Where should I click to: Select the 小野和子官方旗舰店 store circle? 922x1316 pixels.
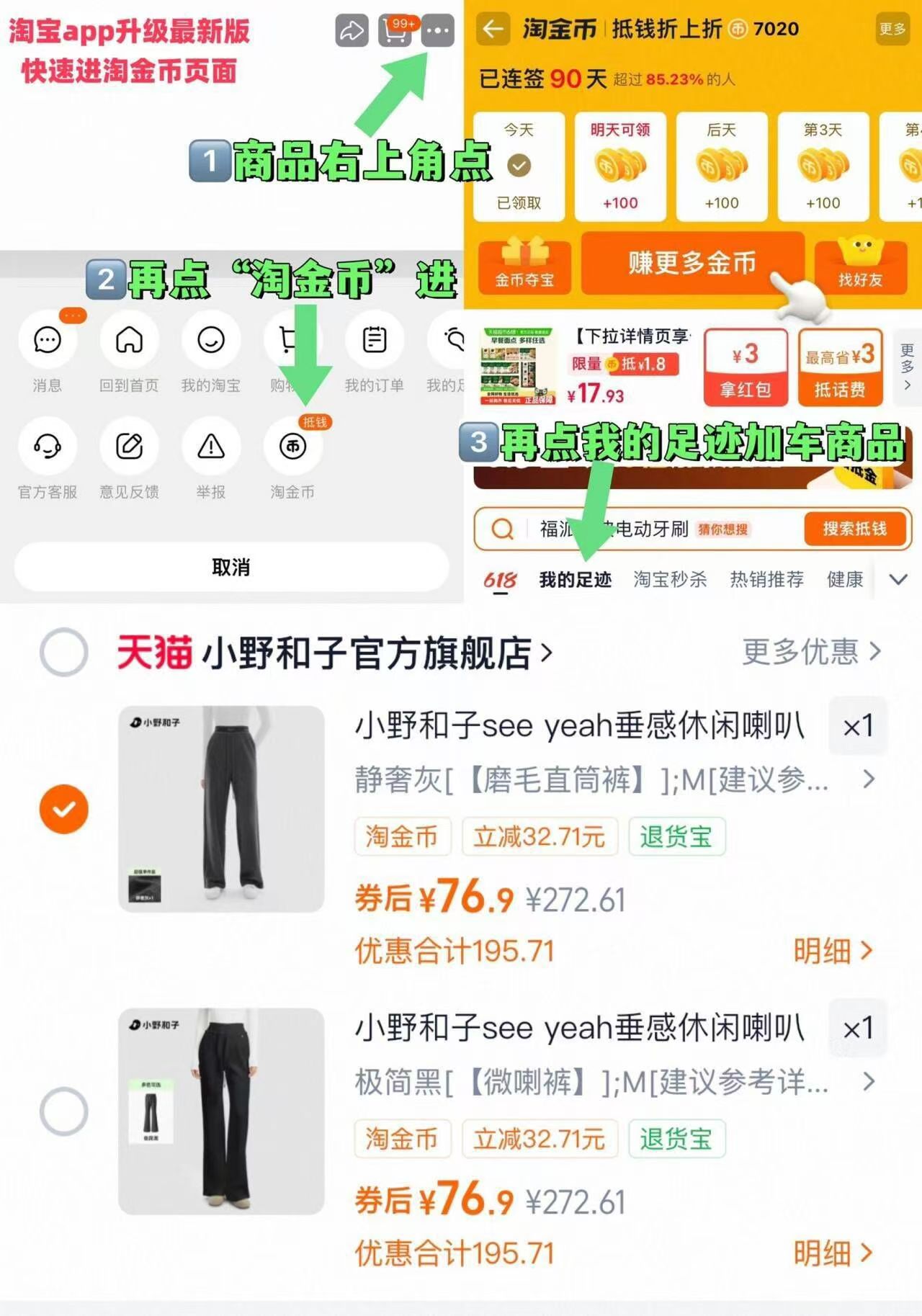64,653
